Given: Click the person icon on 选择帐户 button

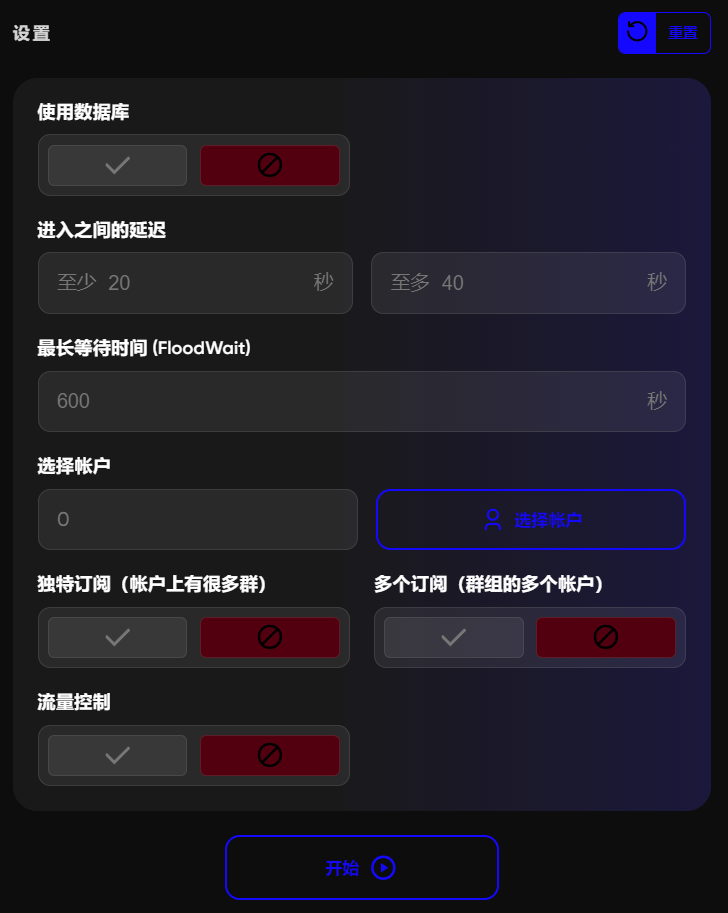Looking at the screenshot, I should pos(492,520).
